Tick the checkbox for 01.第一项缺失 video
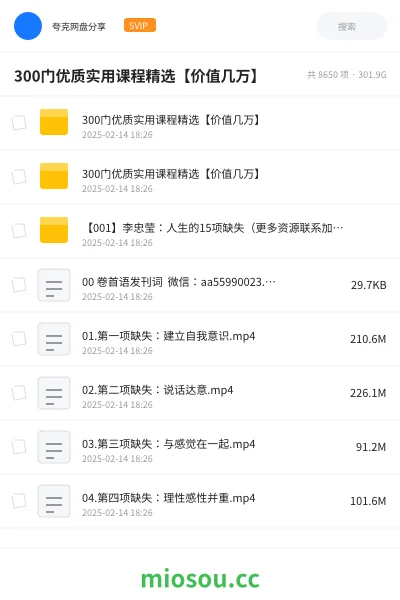This screenshot has height=600, width=400. (19, 339)
